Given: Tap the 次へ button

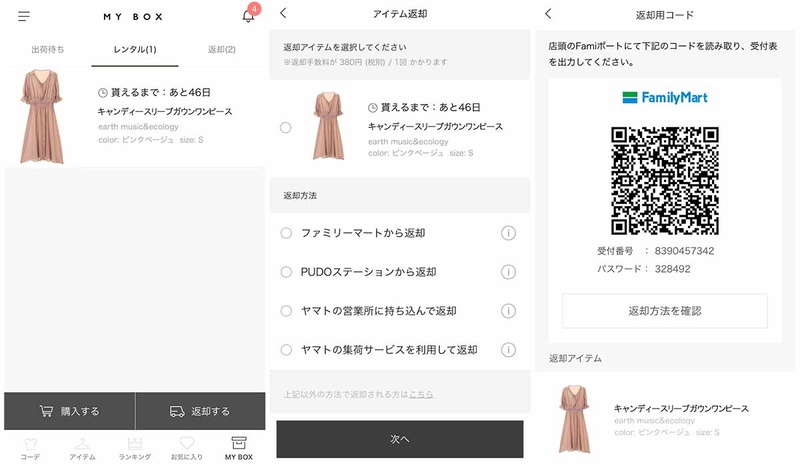Looking at the screenshot, I should (400, 439).
